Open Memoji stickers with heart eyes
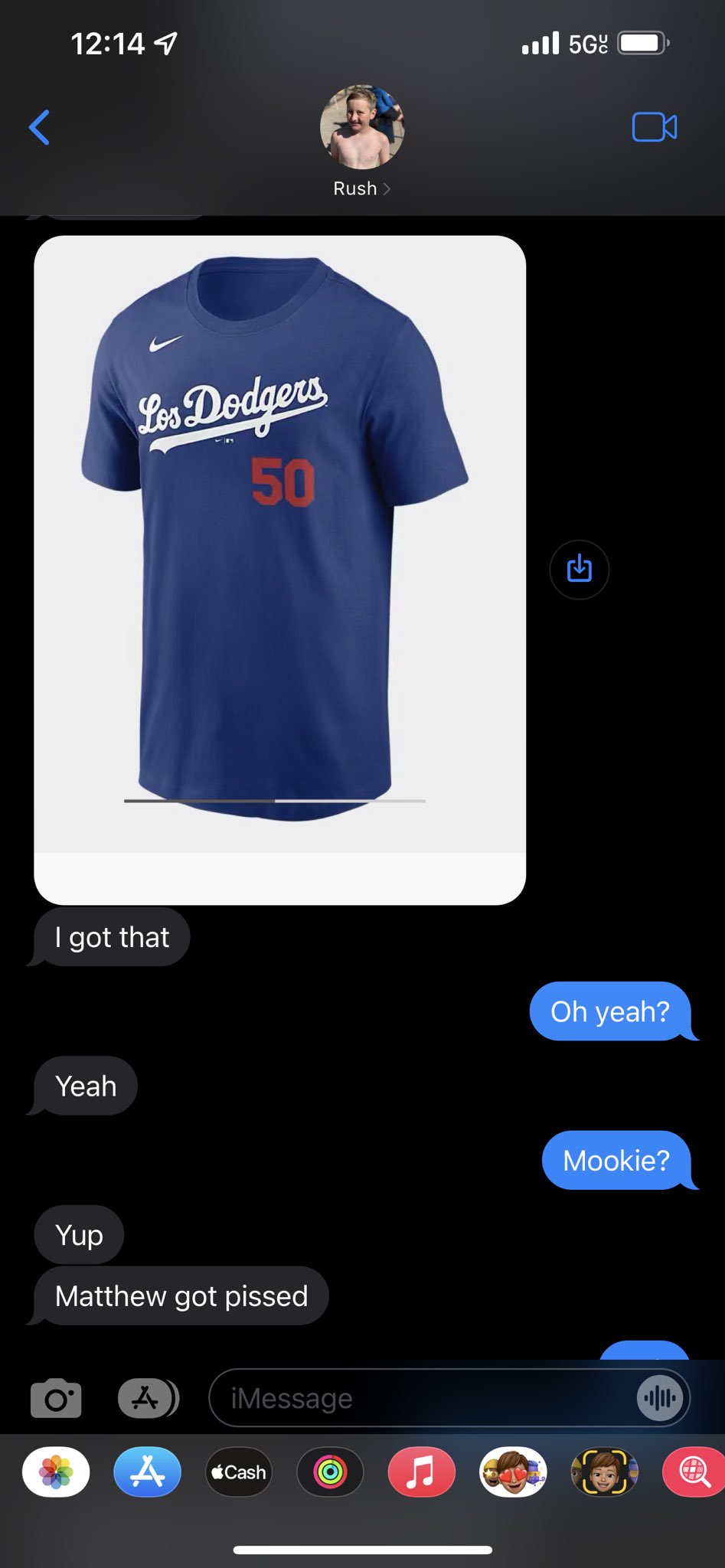Screen dimensions: 725x1568 (513, 1472)
